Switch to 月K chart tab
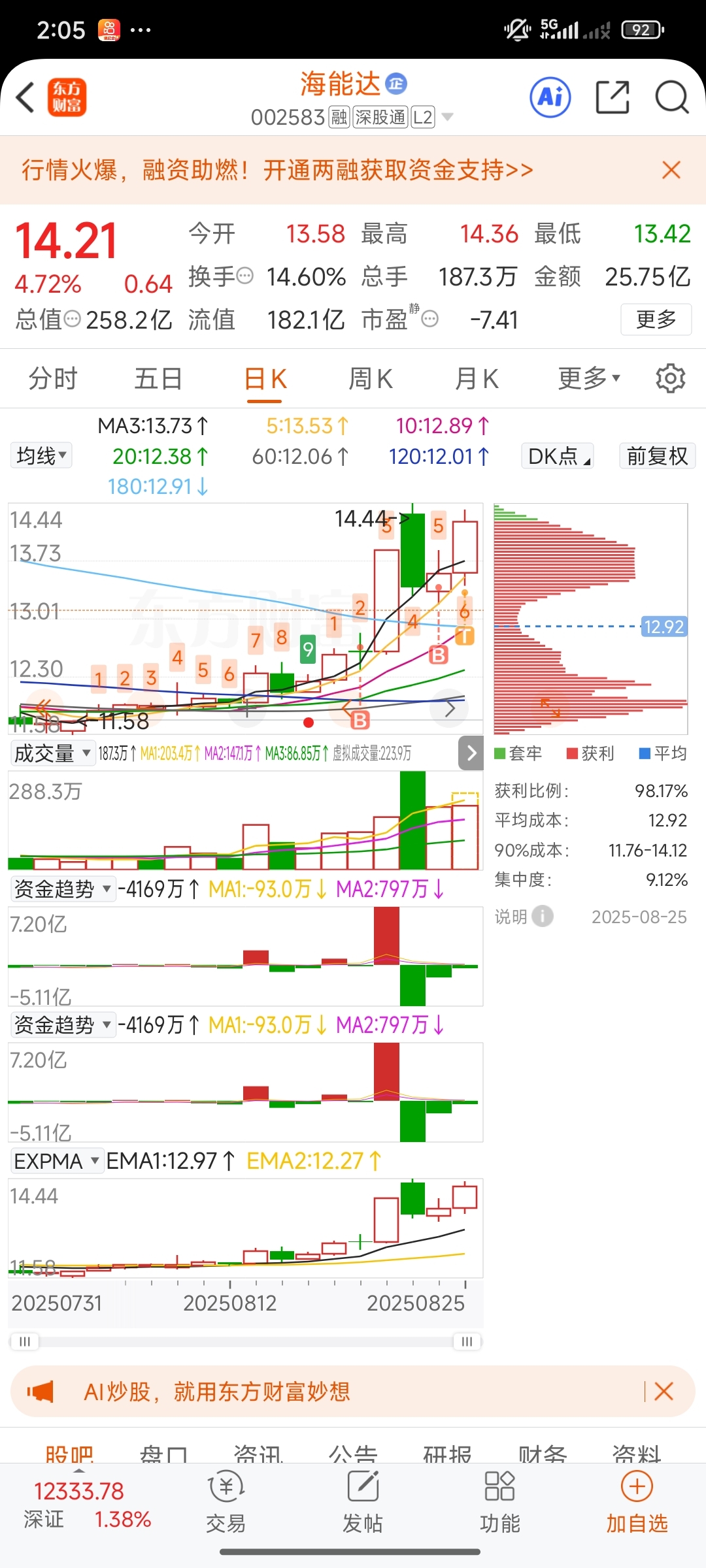The image size is (706, 1568). pos(477,379)
